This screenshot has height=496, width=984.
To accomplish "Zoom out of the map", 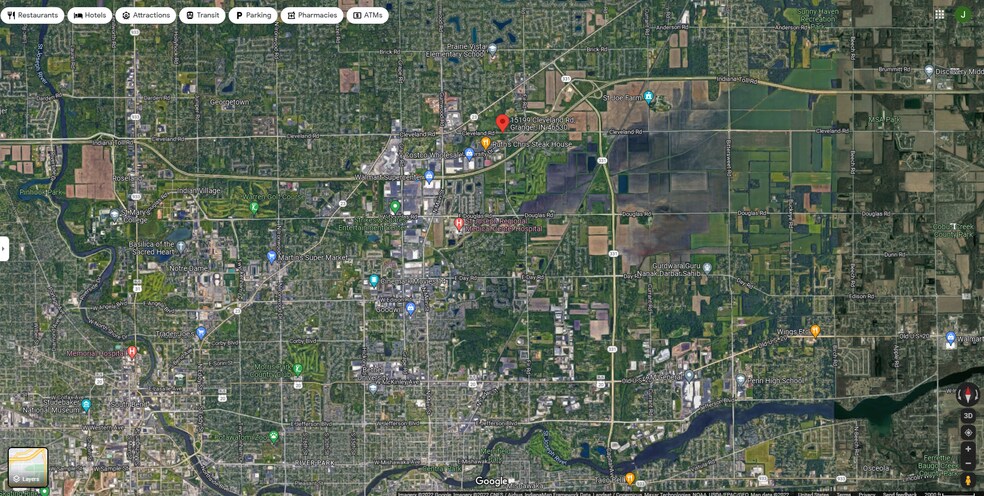I will pos(968,464).
